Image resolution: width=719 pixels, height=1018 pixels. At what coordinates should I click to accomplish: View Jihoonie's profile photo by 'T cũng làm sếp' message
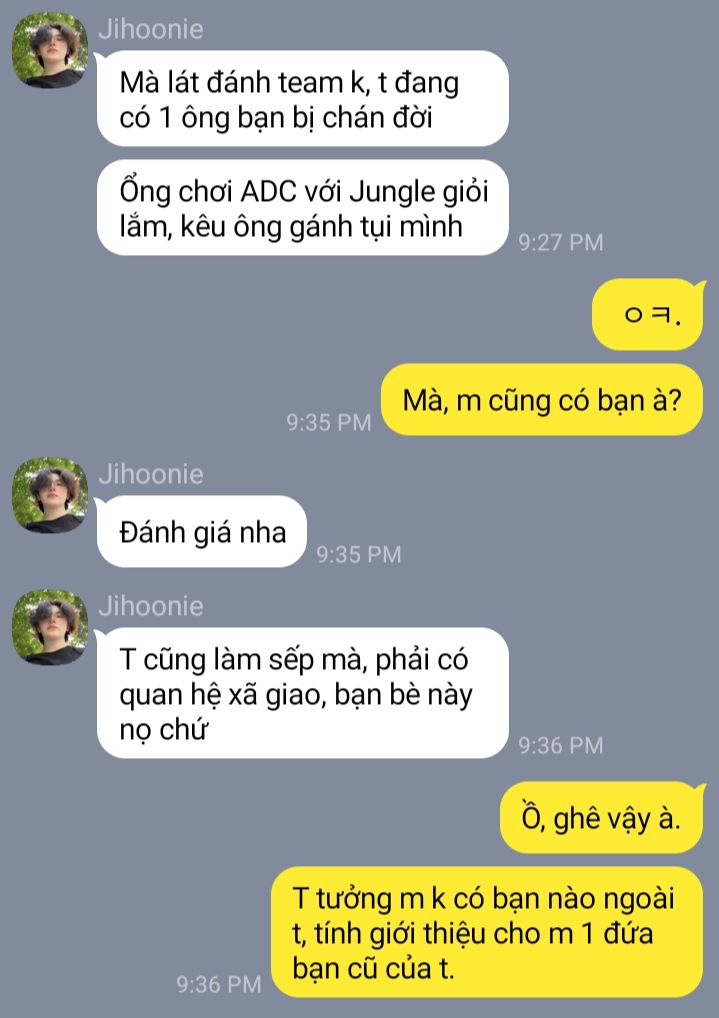point(49,628)
